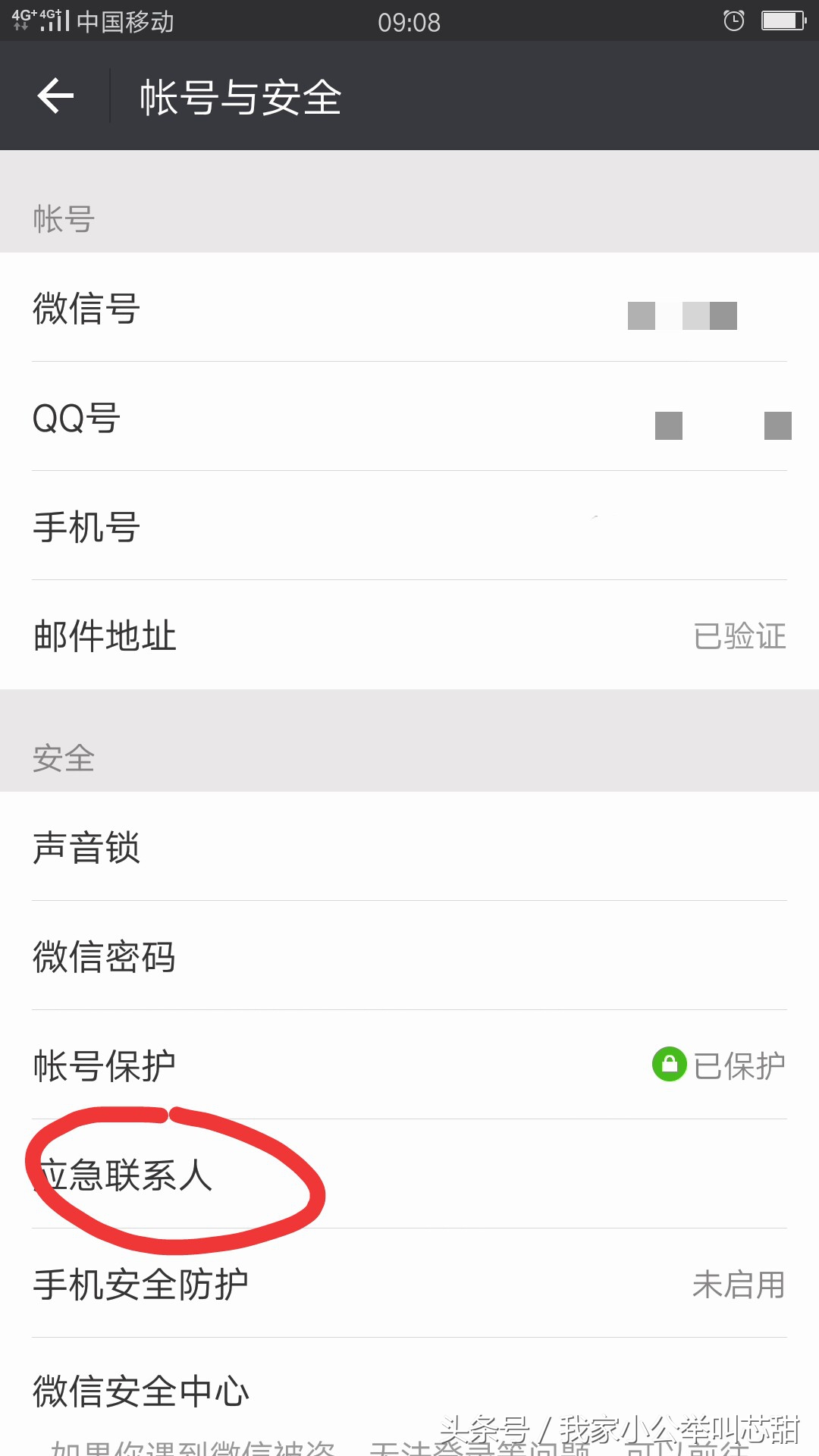This screenshot has width=819, height=1456.
Task: Enable 手机安全防护 phone protection
Action: coord(409,1285)
